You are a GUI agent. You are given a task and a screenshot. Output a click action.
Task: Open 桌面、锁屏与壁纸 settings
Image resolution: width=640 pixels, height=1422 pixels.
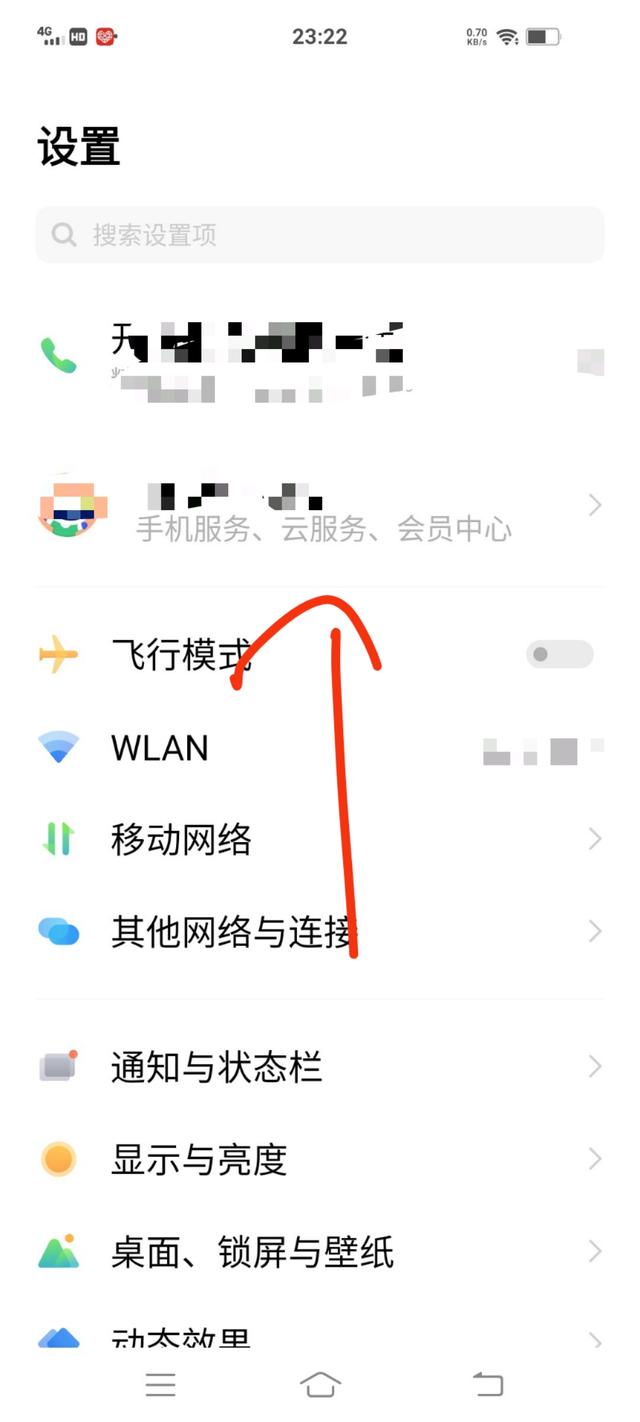click(x=320, y=1252)
